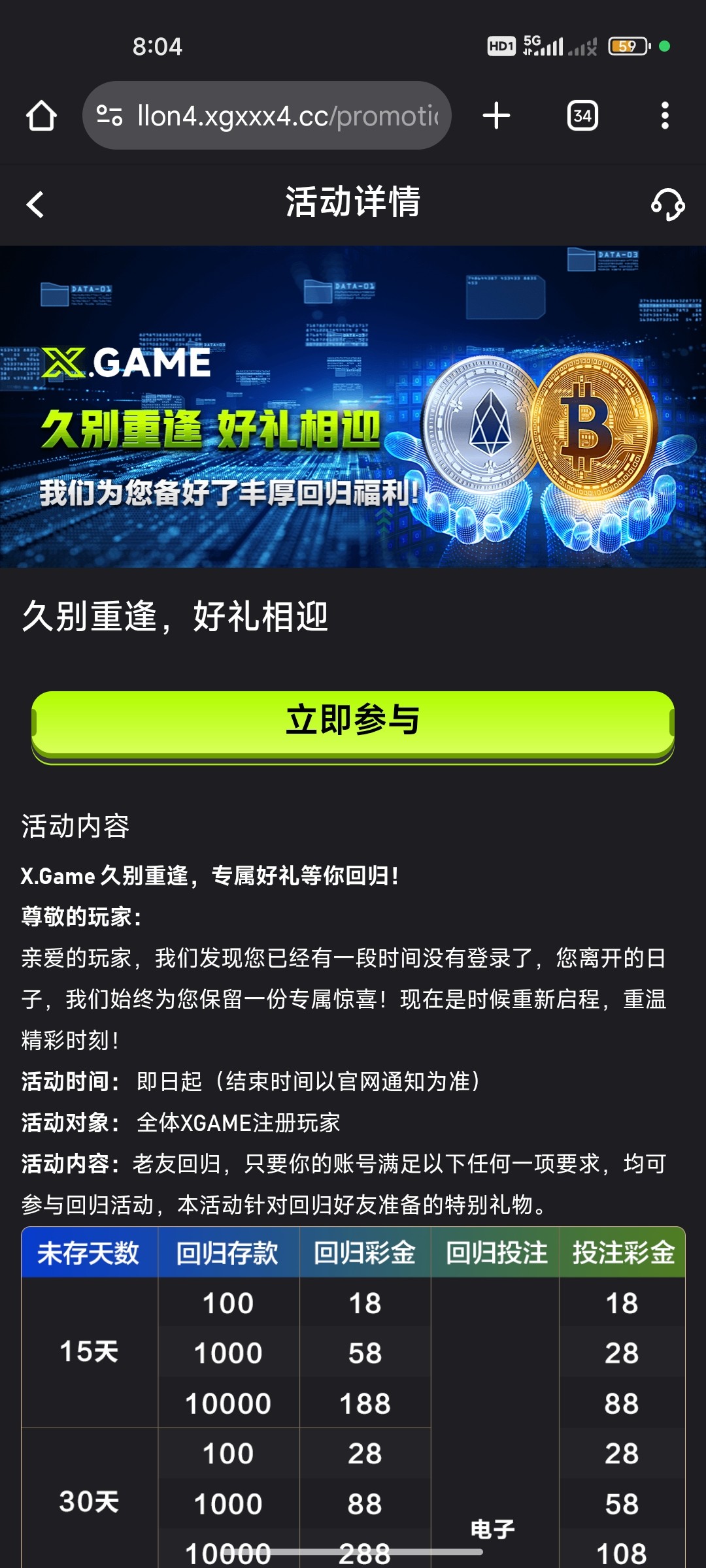The image size is (706, 1568).
Task: Tap the 立即参与 button
Action: 353,722
